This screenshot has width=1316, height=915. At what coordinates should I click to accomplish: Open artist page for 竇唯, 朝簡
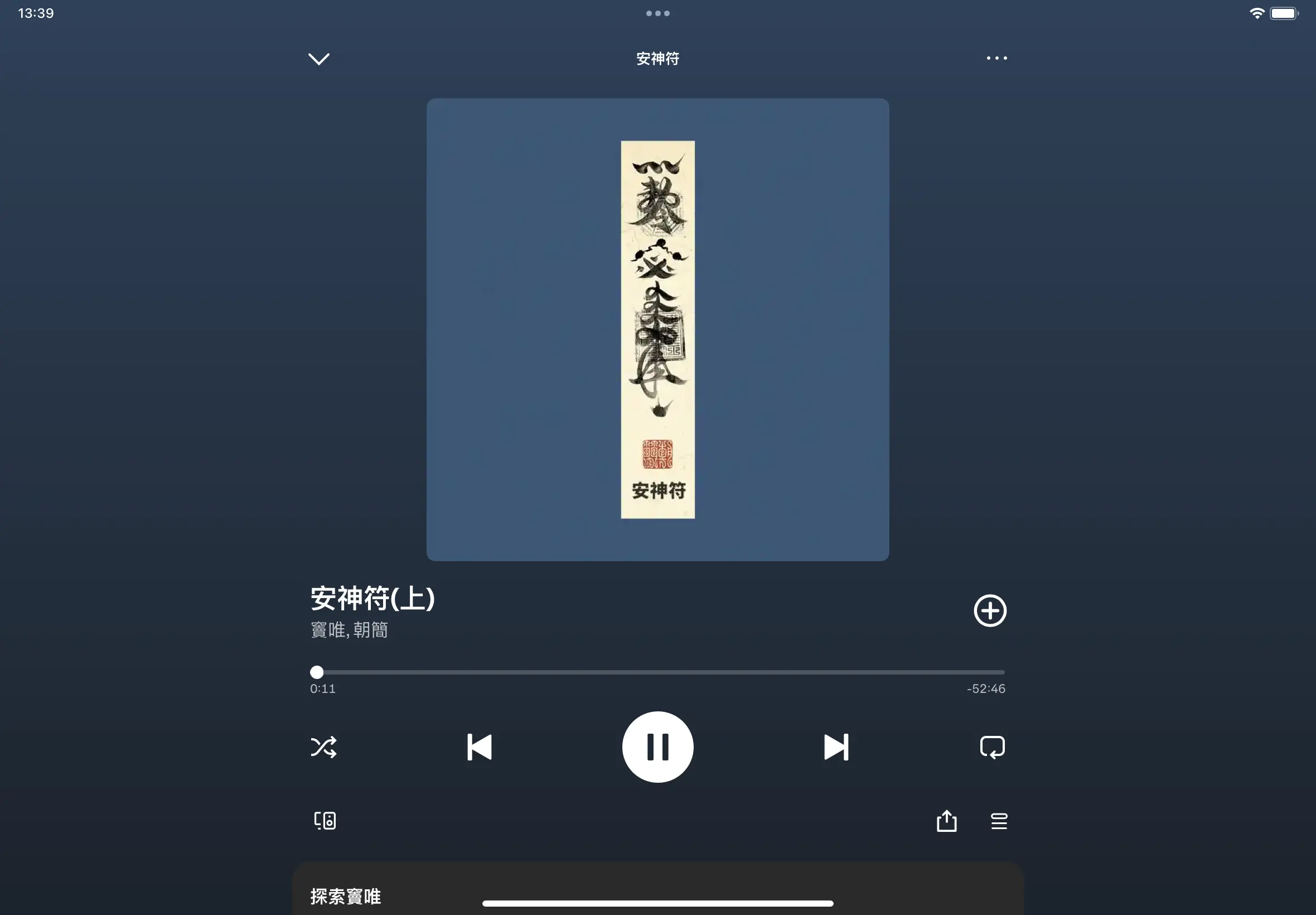[x=349, y=630]
